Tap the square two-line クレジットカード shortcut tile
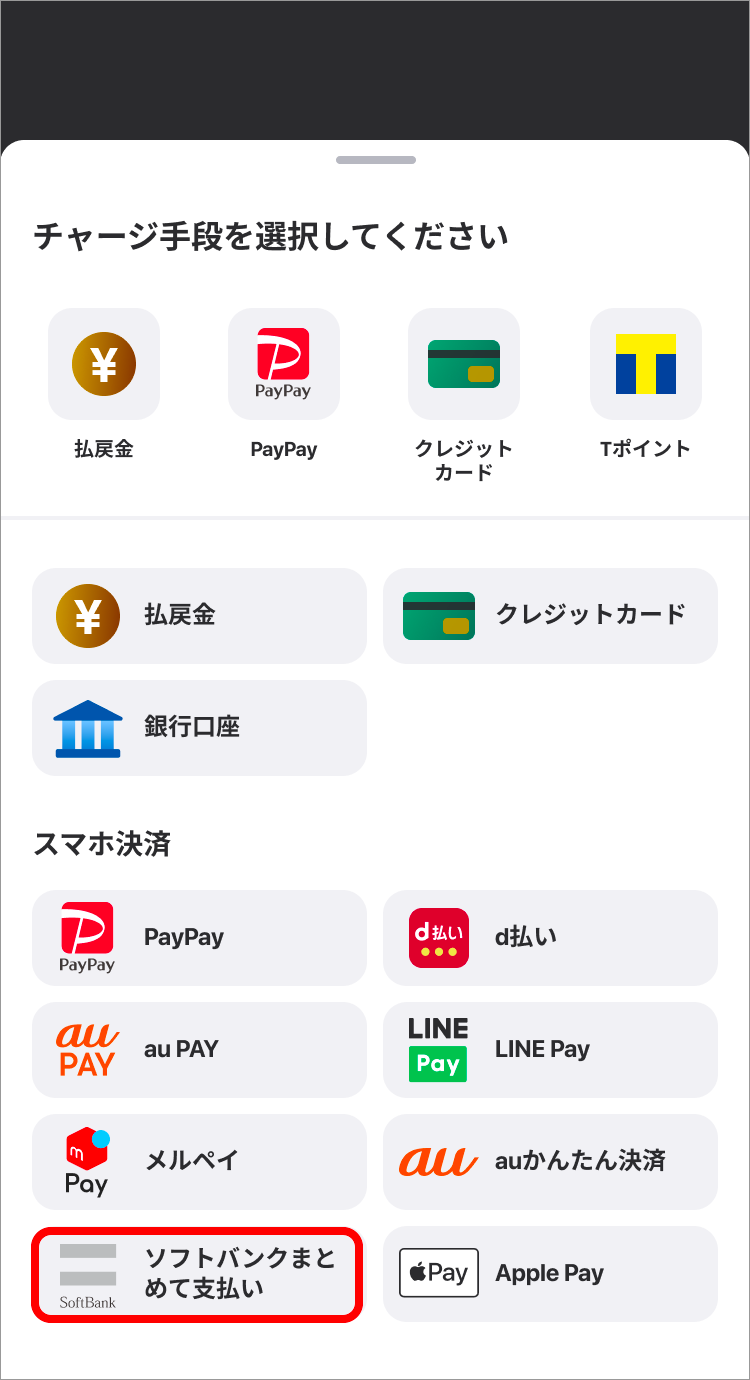 [464, 365]
